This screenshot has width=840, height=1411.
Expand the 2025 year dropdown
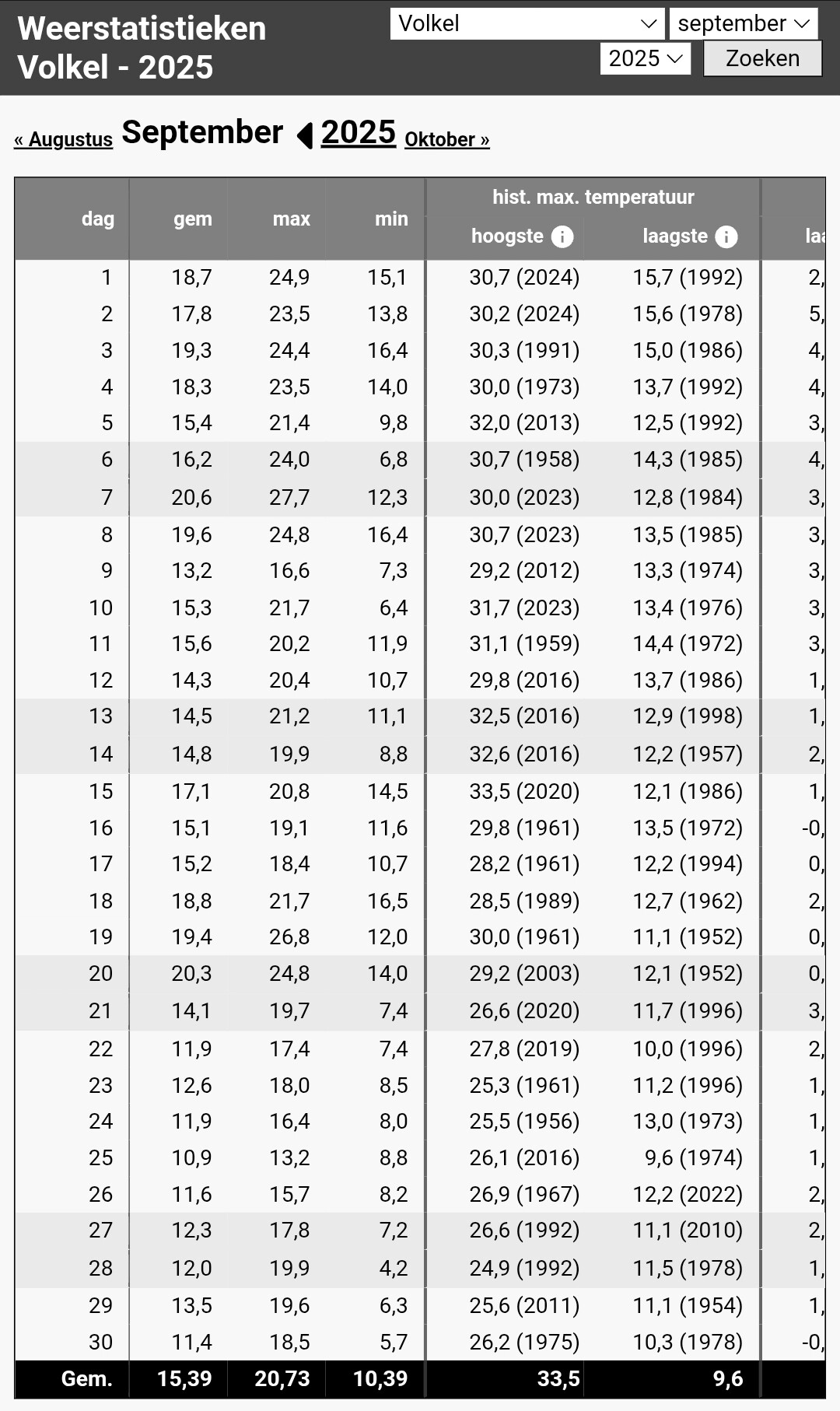(645, 58)
